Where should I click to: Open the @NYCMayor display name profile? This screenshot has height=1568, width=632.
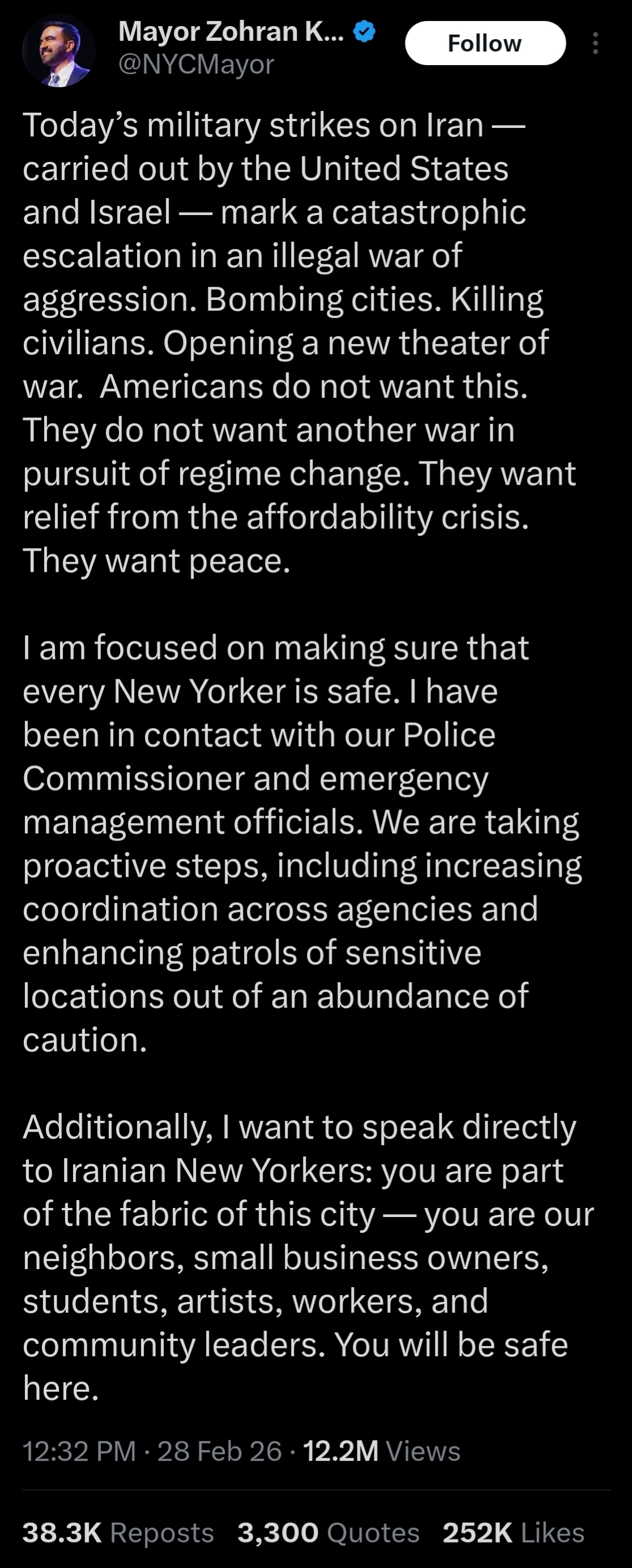(232, 32)
